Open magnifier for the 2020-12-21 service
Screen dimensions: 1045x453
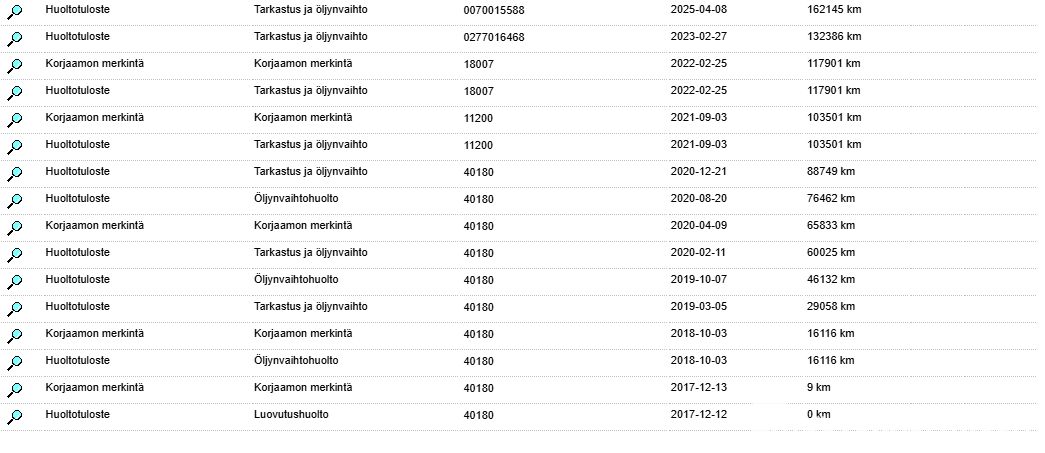click(x=15, y=174)
